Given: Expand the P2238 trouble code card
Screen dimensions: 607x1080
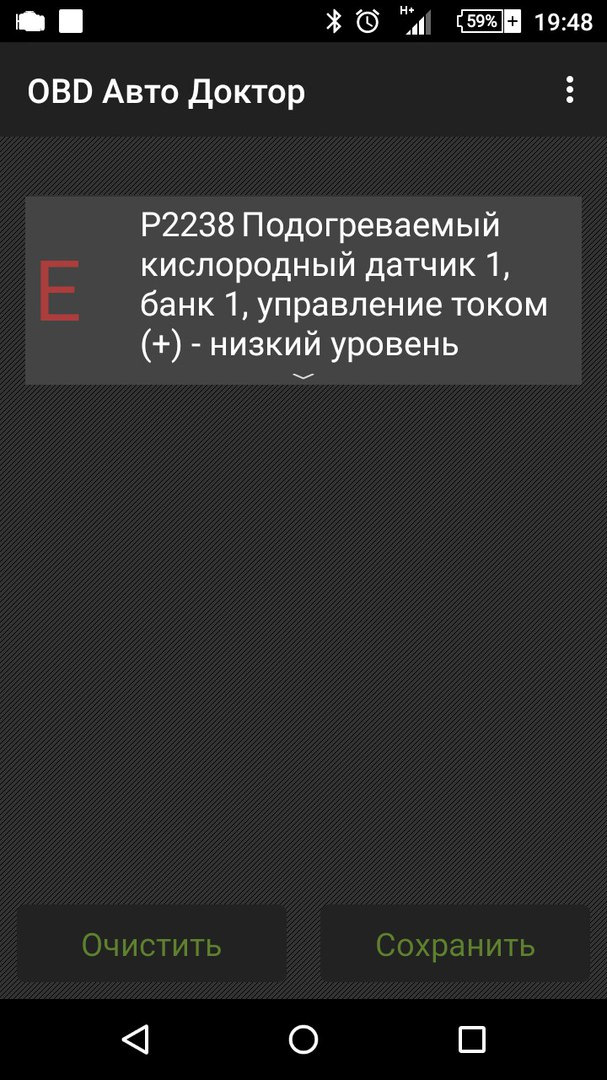Looking at the screenshot, I should point(303,375).
